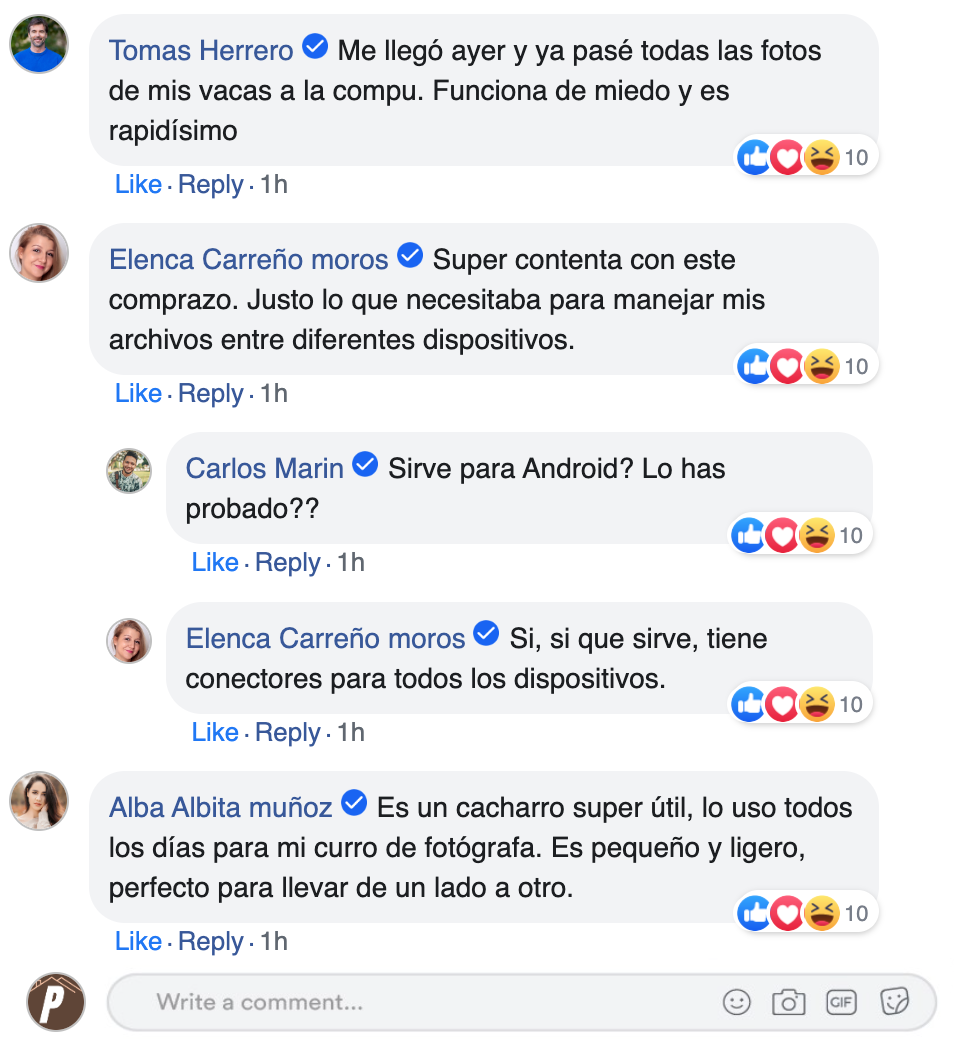Reply to Alba Albita muñoz's comment
954x1042 pixels.
[210, 942]
